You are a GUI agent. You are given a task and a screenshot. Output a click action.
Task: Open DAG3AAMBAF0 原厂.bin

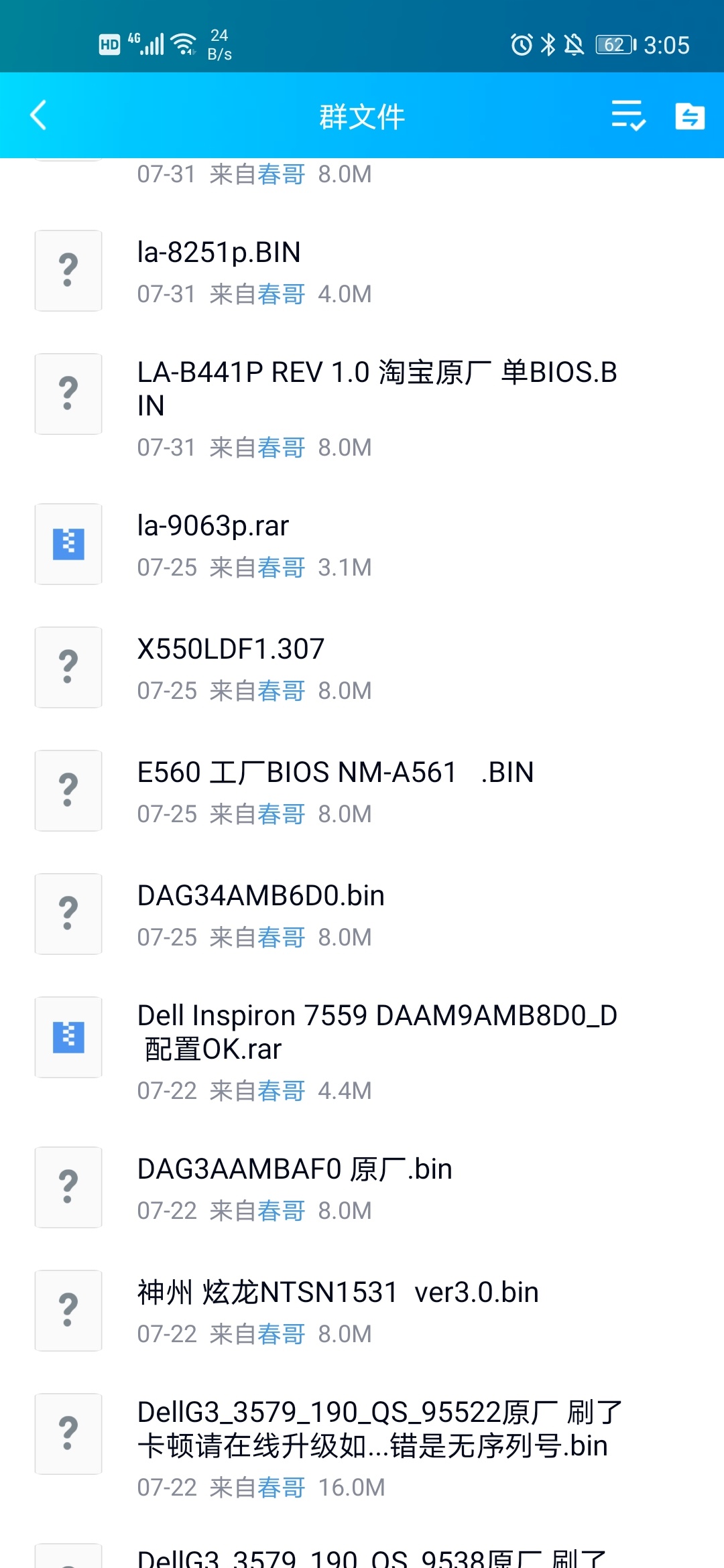point(362,1188)
